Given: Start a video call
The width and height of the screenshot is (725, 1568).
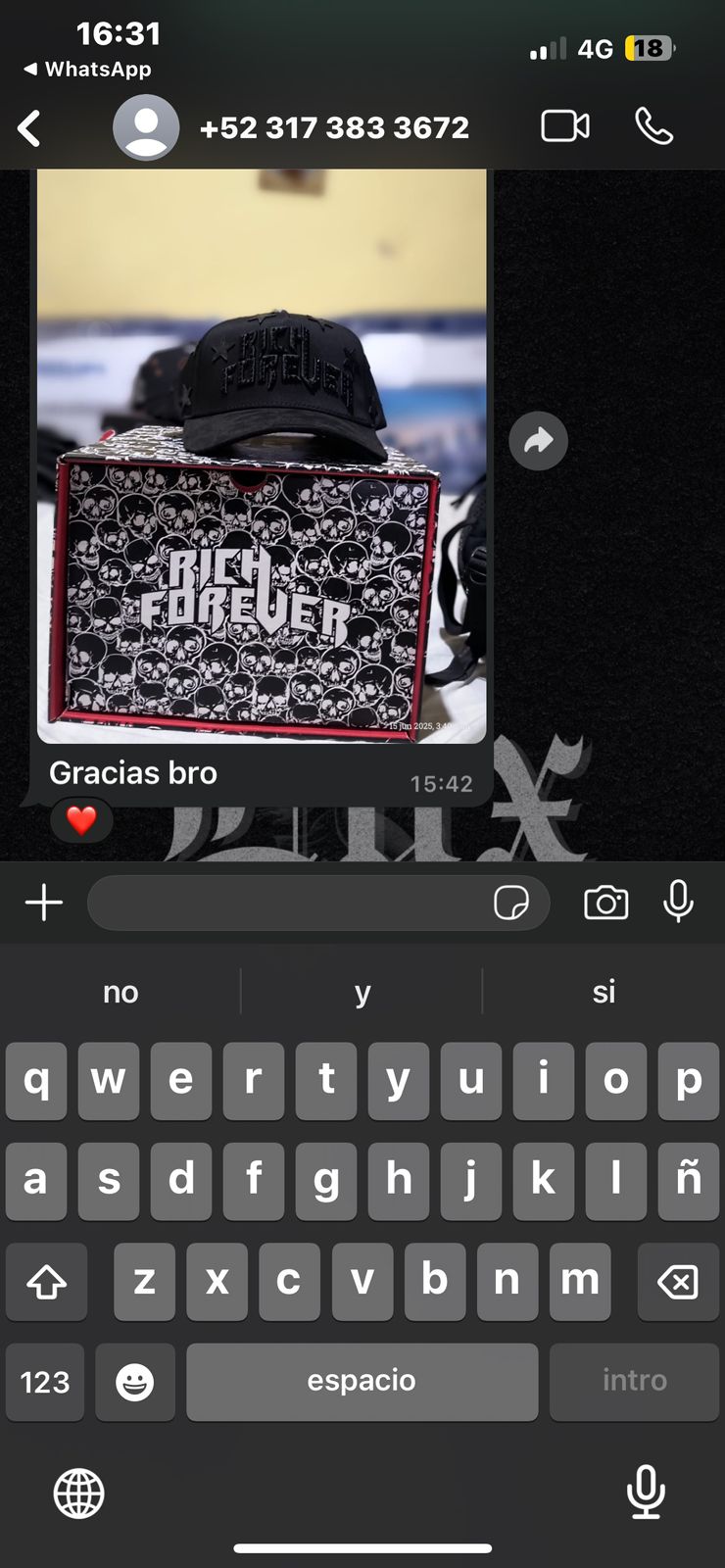Looking at the screenshot, I should point(565,126).
